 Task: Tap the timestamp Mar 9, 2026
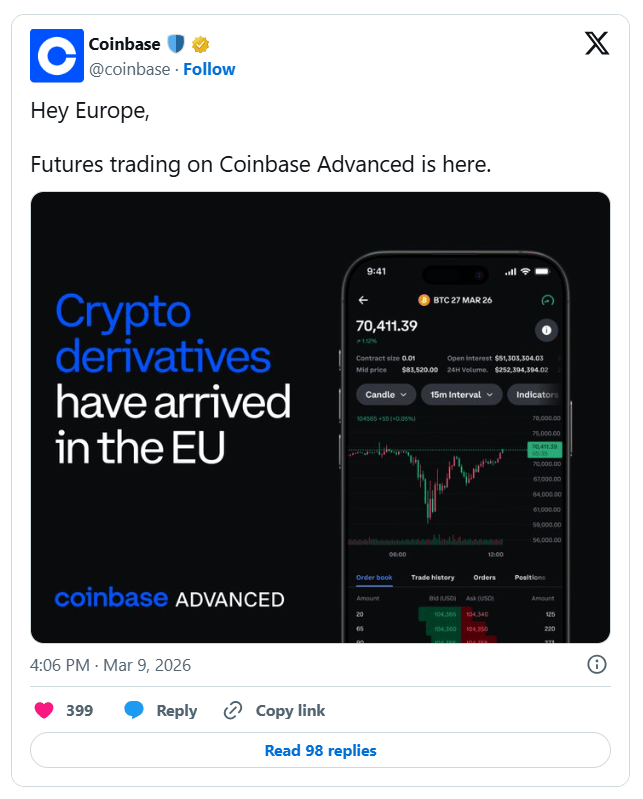[x=110, y=665]
